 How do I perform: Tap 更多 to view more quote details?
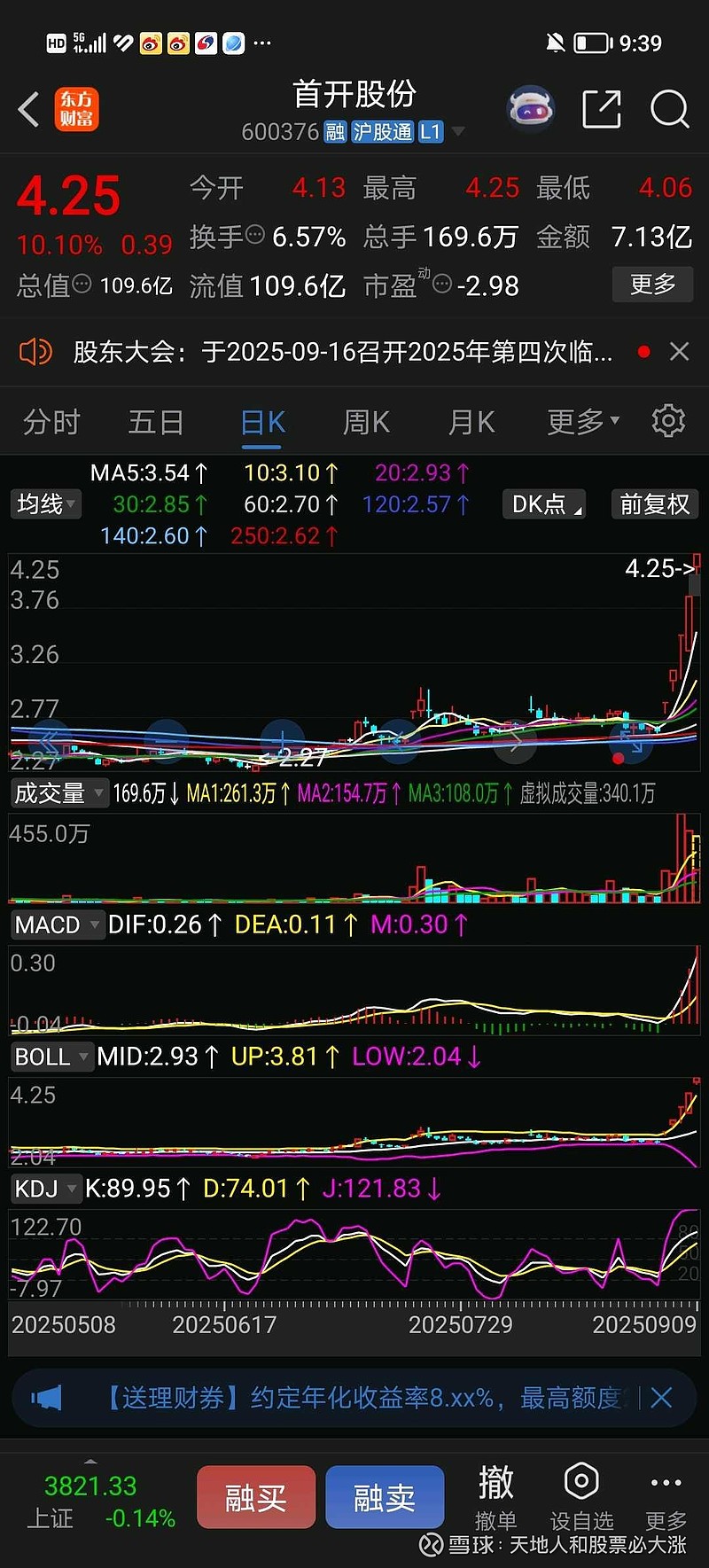[652, 285]
